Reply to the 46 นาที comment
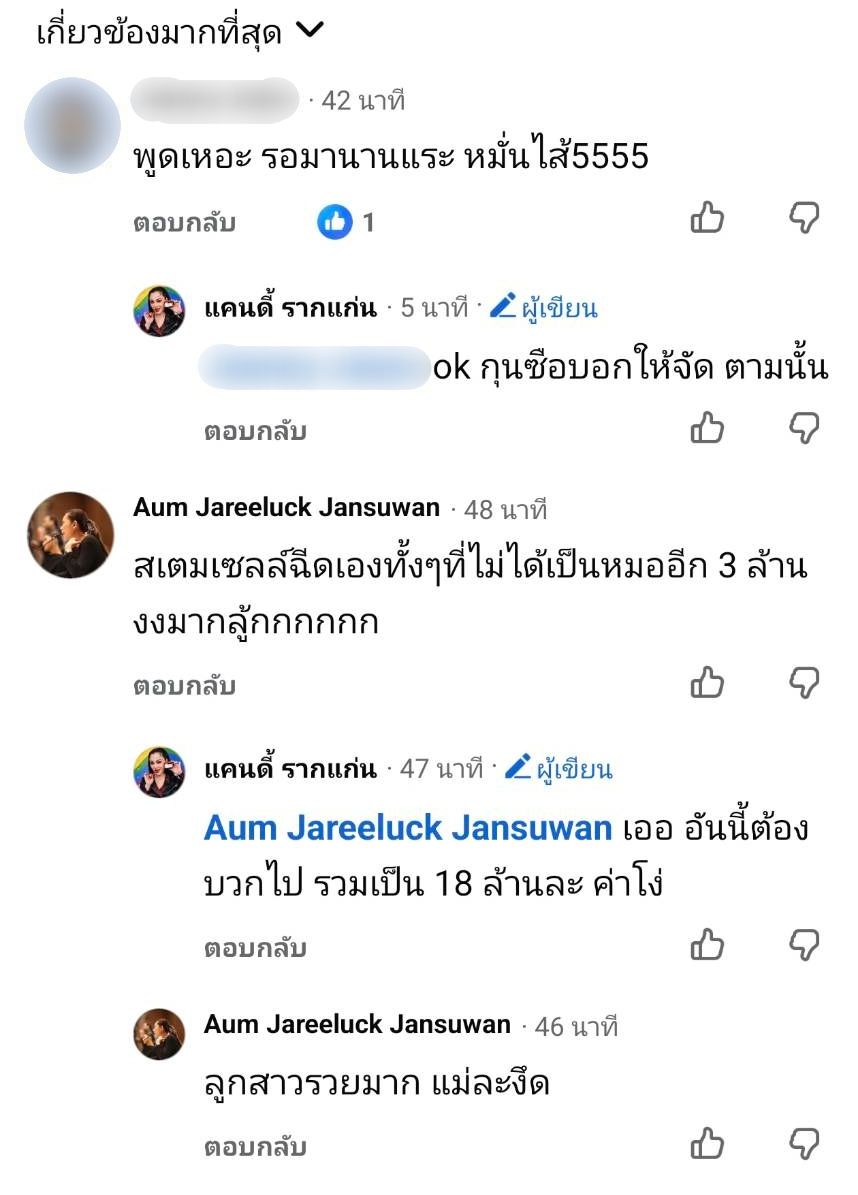Image resolution: width=858 pixels, height=1195 pixels. pyautogui.click(x=255, y=1147)
